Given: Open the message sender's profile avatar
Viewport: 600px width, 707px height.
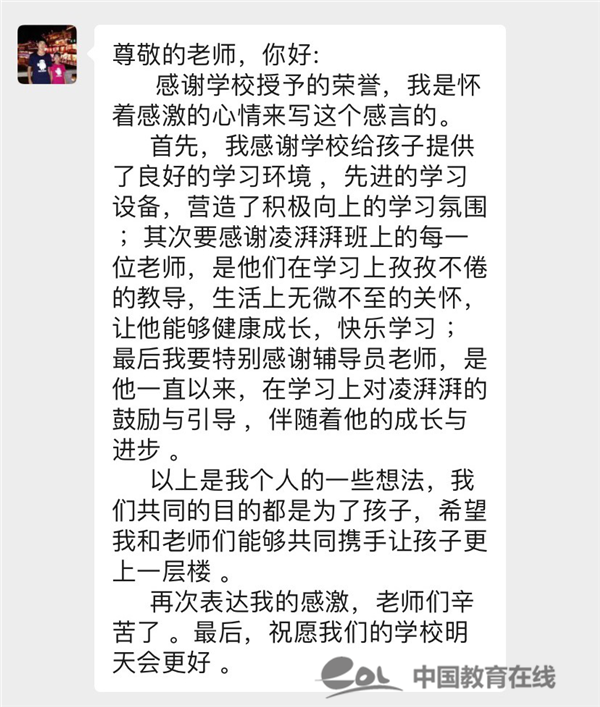Looking at the screenshot, I should point(47,54).
